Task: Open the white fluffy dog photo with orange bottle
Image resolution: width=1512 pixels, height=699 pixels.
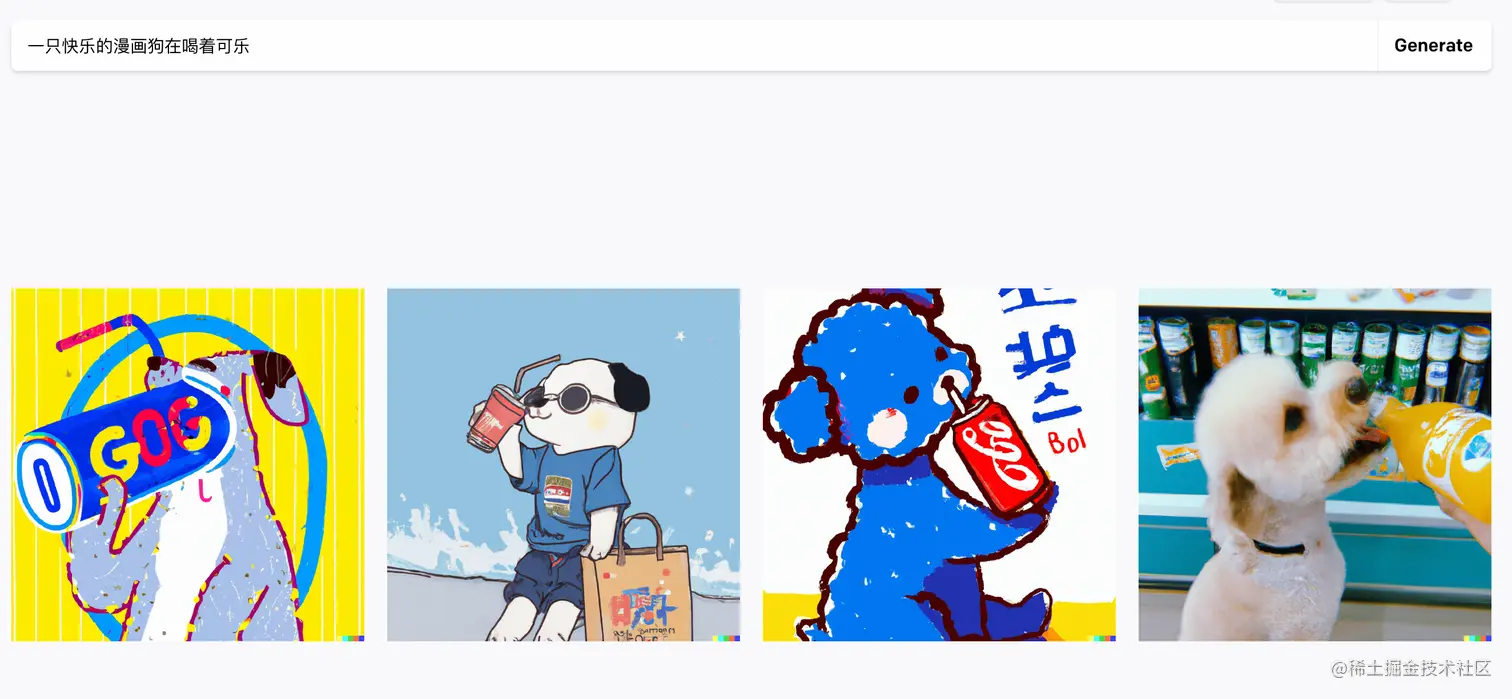Action: [1314, 465]
